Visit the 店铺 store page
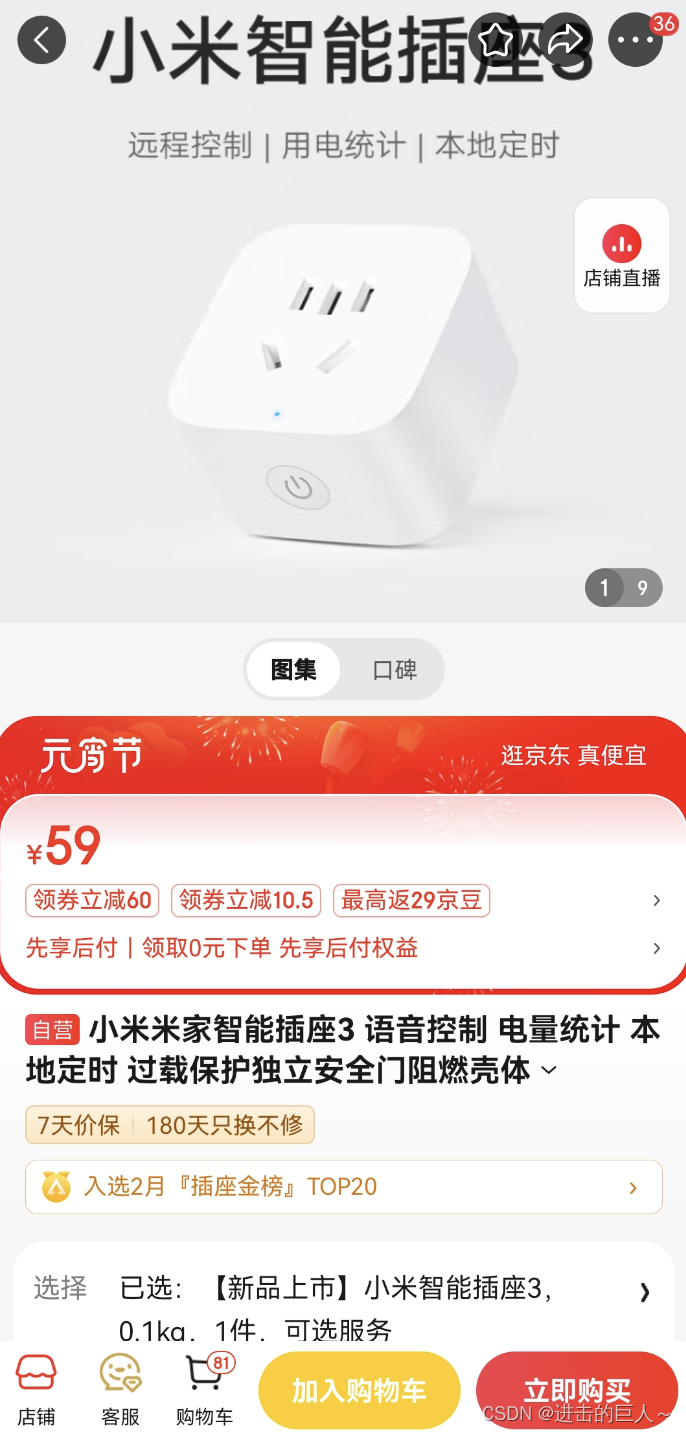Viewport: 686px width, 1434px height. coord(36,1391)
